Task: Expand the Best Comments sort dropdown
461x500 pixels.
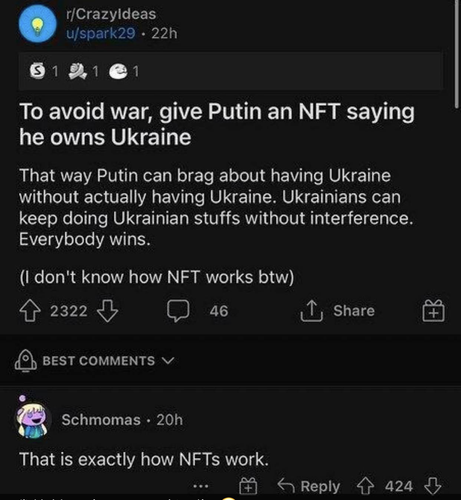Action: 95,361
